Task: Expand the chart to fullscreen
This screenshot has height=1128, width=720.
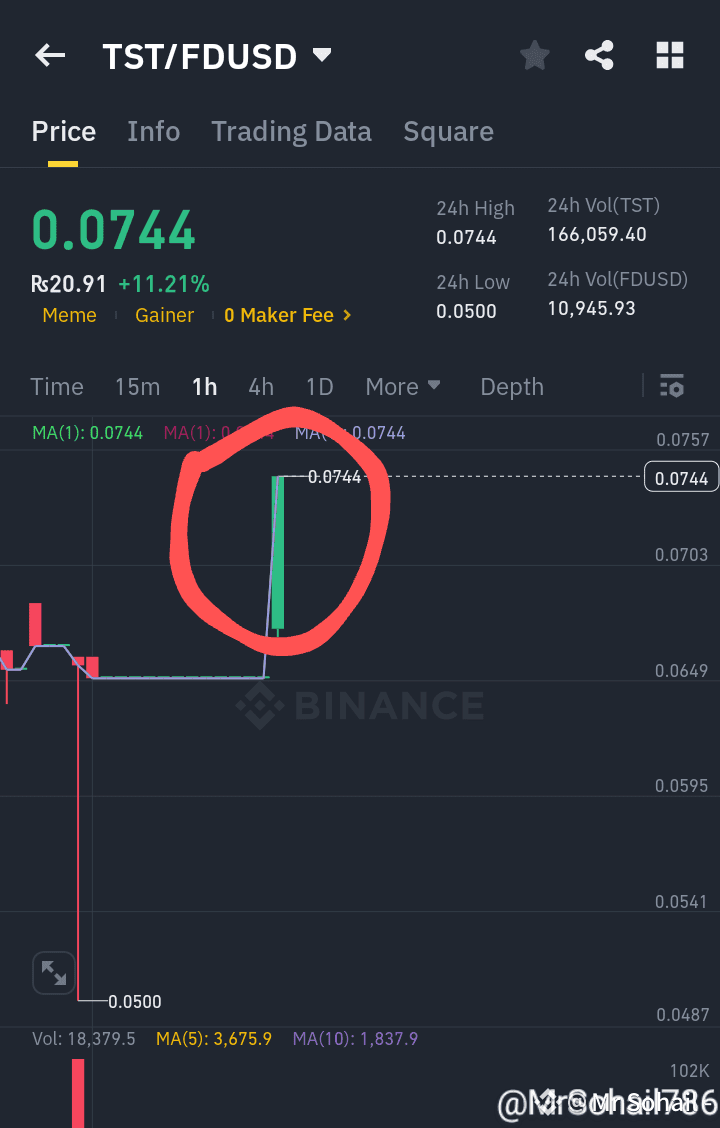Action: point(54,972)
